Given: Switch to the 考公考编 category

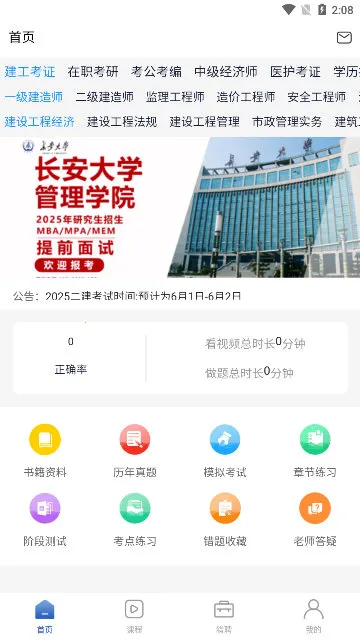Looking at the screenshot, I should pos(156,72).
